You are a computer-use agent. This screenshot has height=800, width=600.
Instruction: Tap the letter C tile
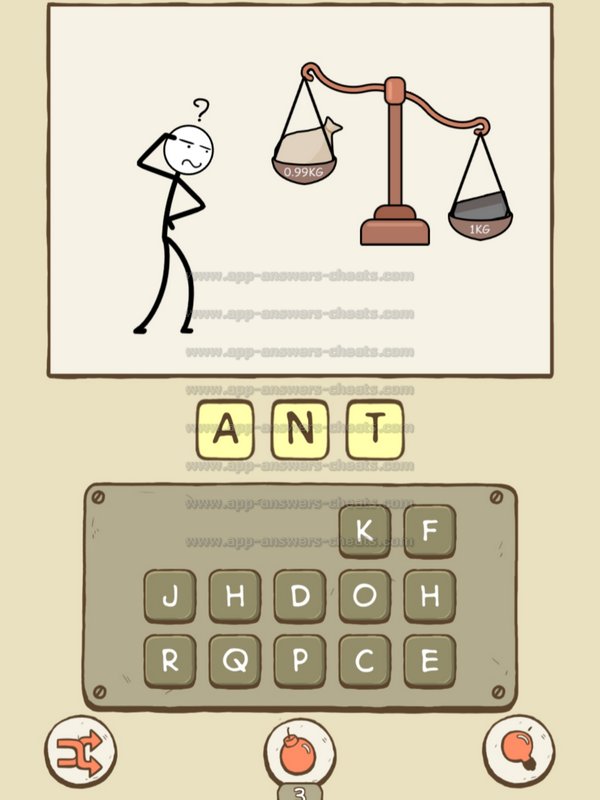[x=365, y=661]
